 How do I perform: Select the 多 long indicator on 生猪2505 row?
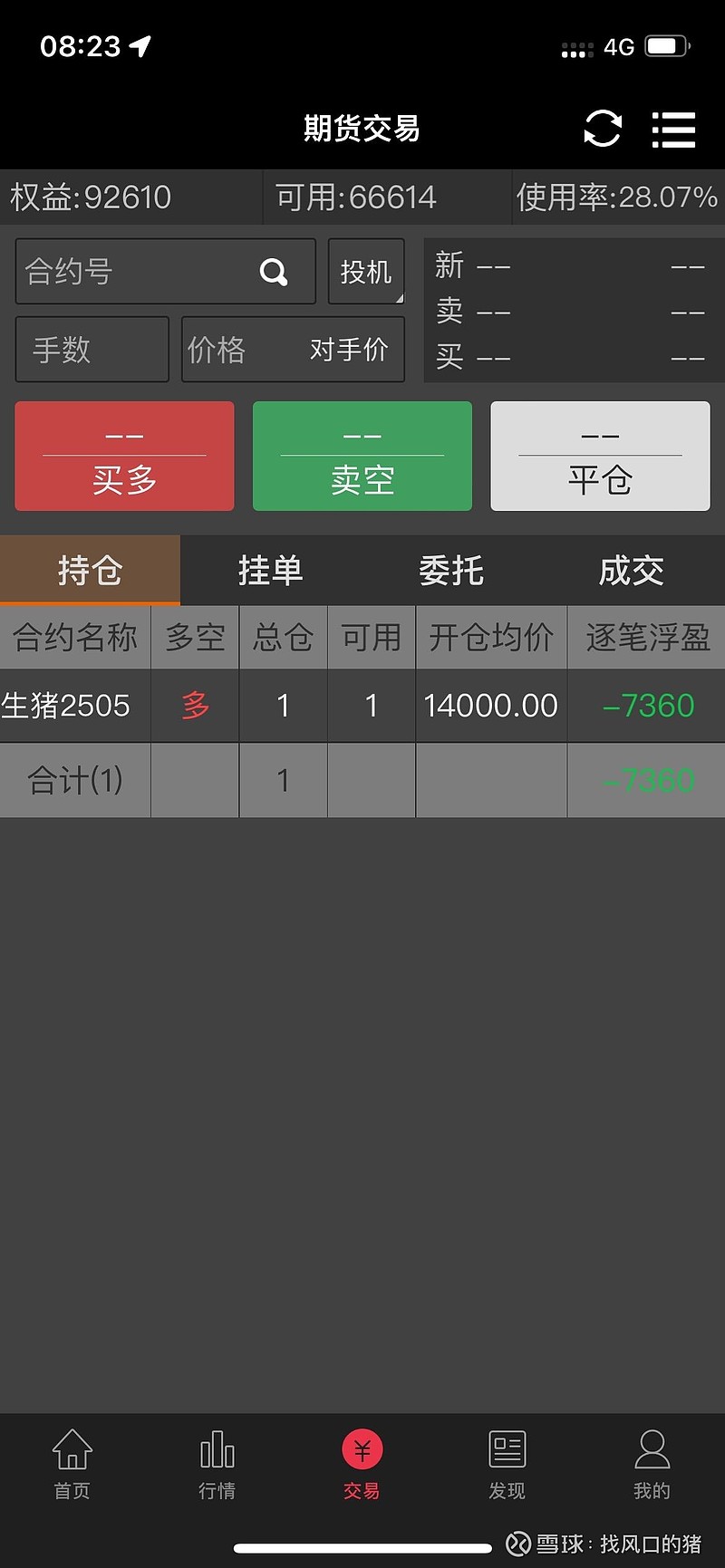(x=194, y=706)
